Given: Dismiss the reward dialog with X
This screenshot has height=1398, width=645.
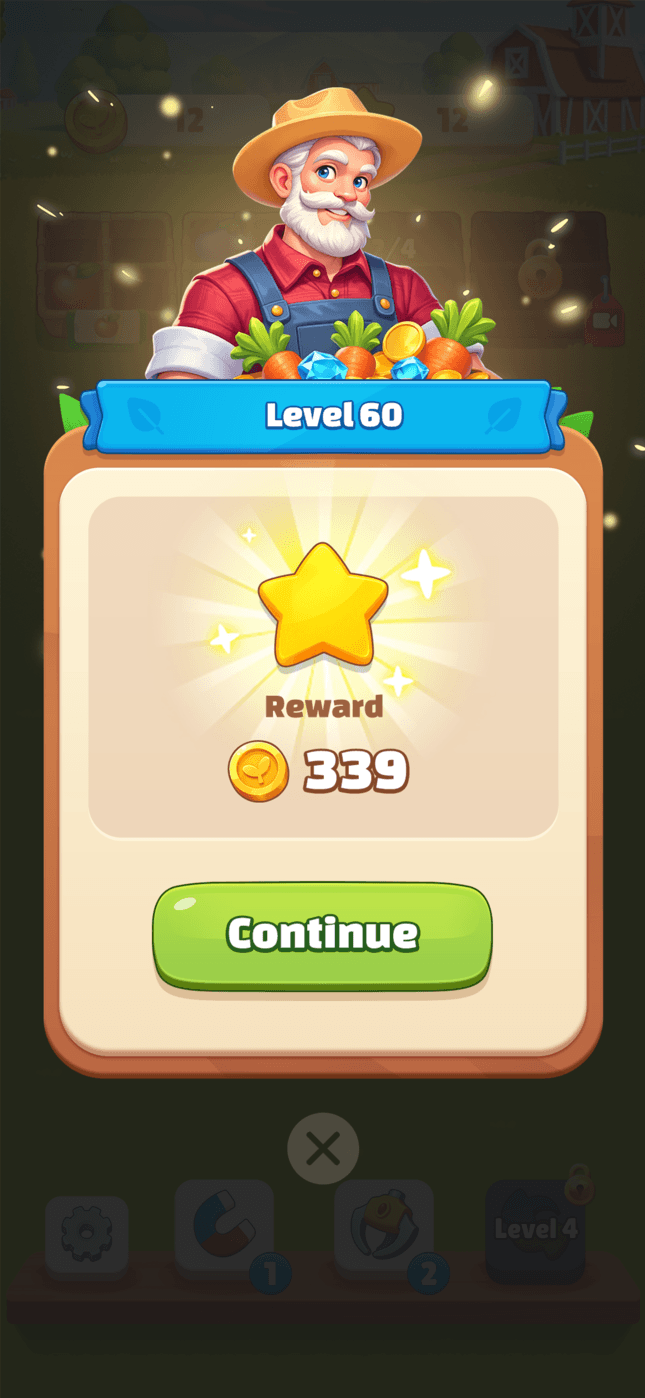Looking at the screenshot, I should (322, 1149).
